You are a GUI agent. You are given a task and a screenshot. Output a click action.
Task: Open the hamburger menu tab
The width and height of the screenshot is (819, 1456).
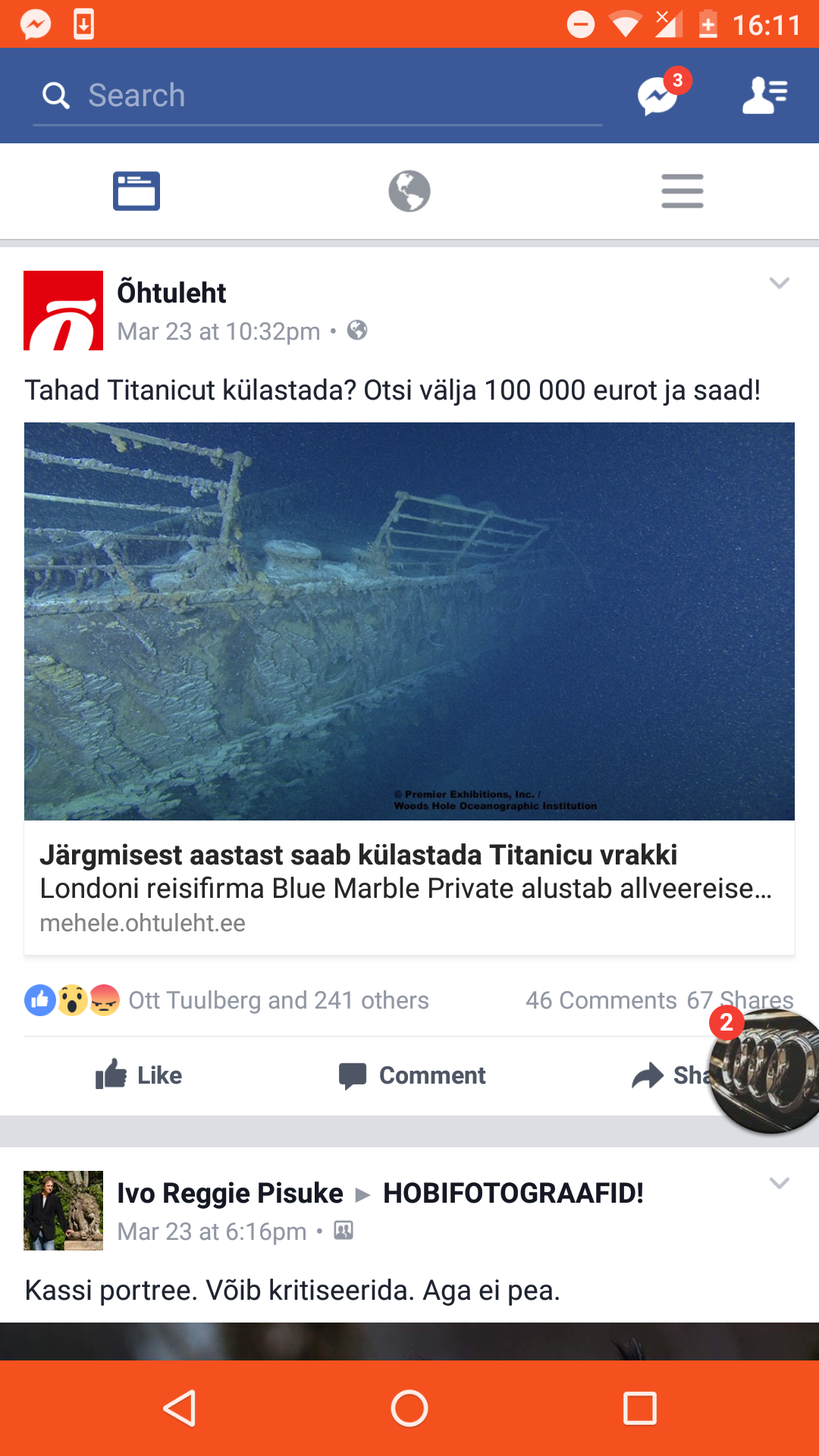[x=682, y=191]
